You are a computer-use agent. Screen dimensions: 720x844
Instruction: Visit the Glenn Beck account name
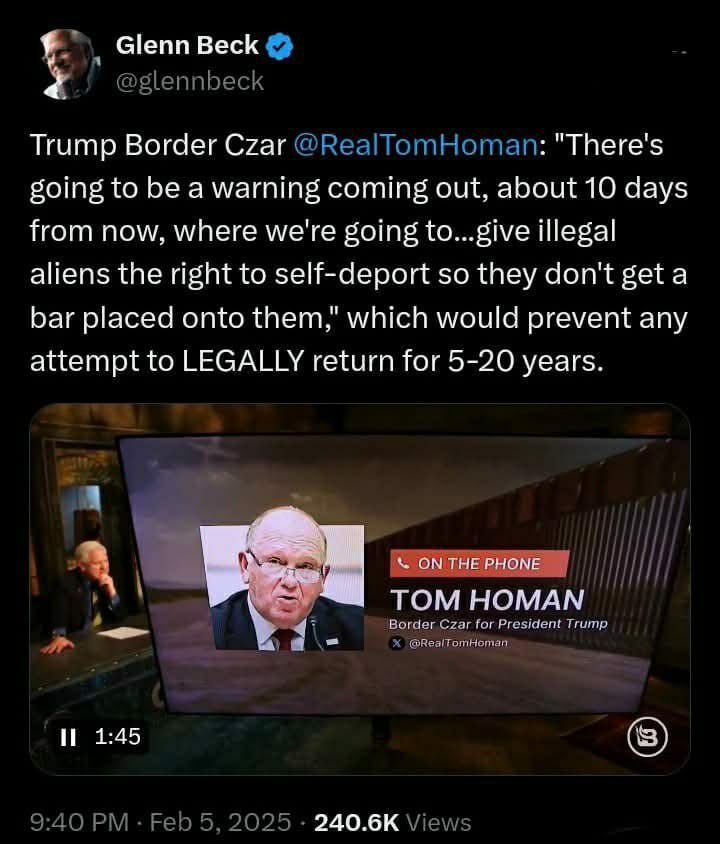tap(187, 46)
